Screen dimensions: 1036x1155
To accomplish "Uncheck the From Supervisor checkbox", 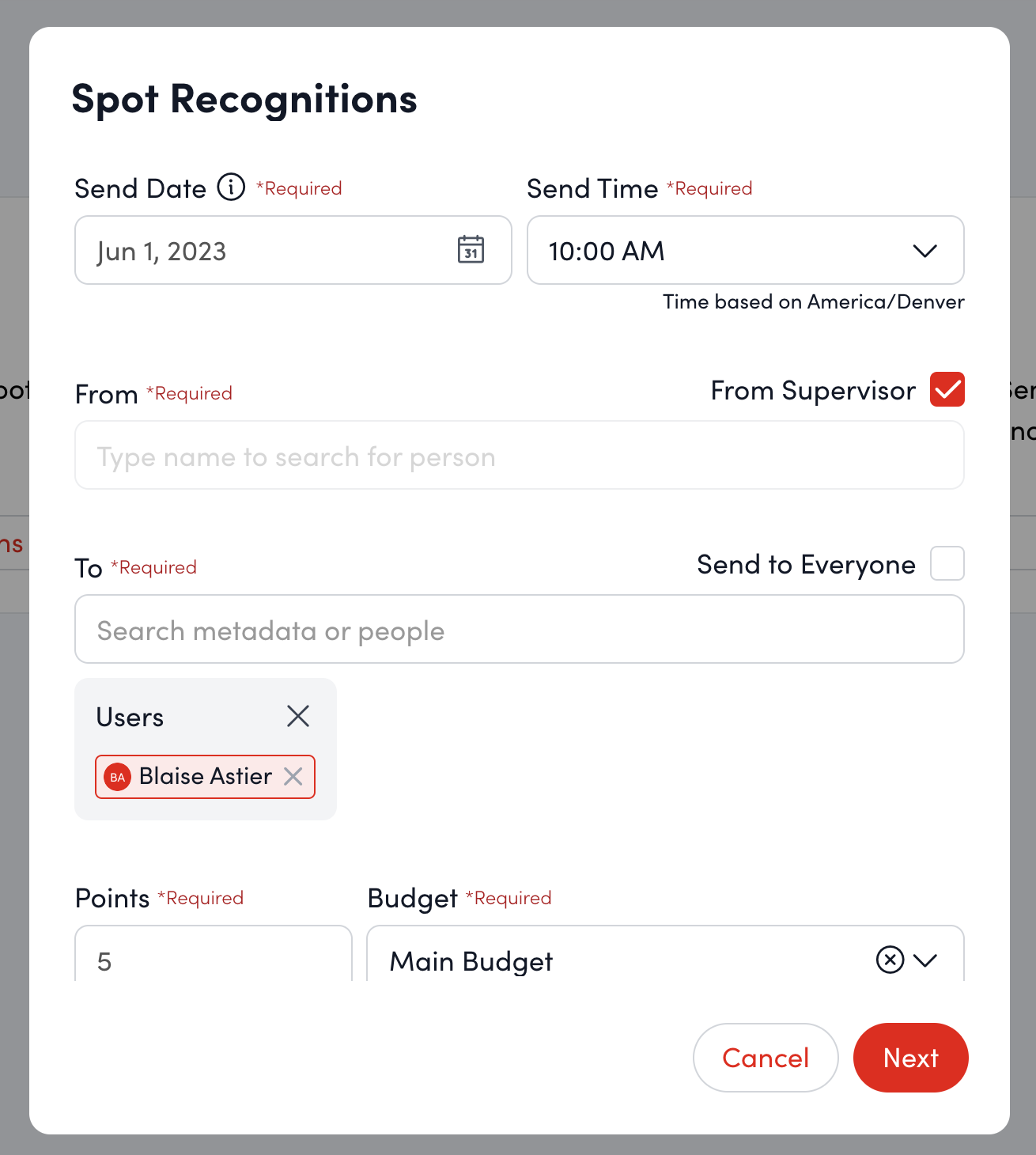I will click(947, 389).
